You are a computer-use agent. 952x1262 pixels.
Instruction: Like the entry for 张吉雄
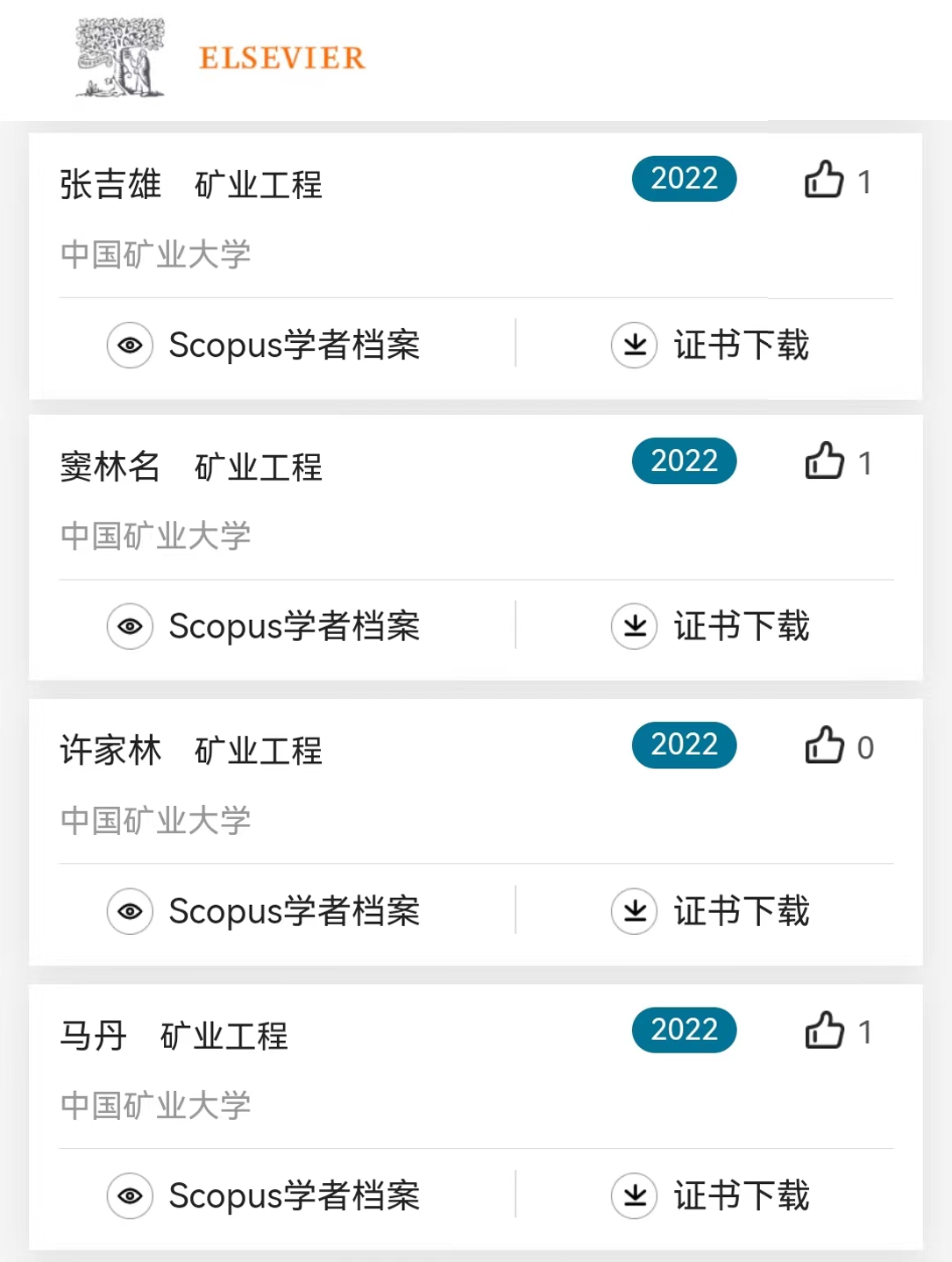click(824, 180)
